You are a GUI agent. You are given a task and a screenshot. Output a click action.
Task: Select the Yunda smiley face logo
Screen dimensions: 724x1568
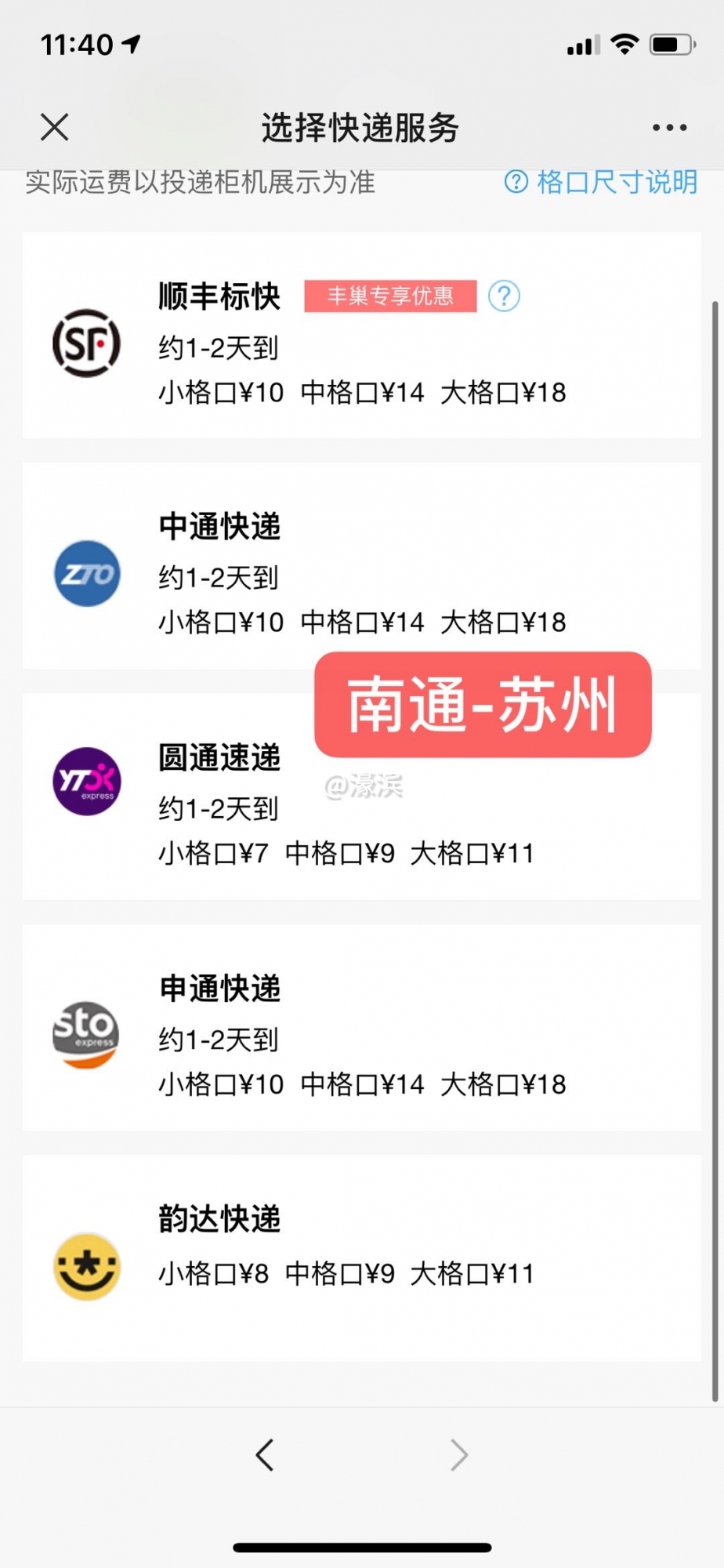pyautogui.click(x=86, y=1269)
